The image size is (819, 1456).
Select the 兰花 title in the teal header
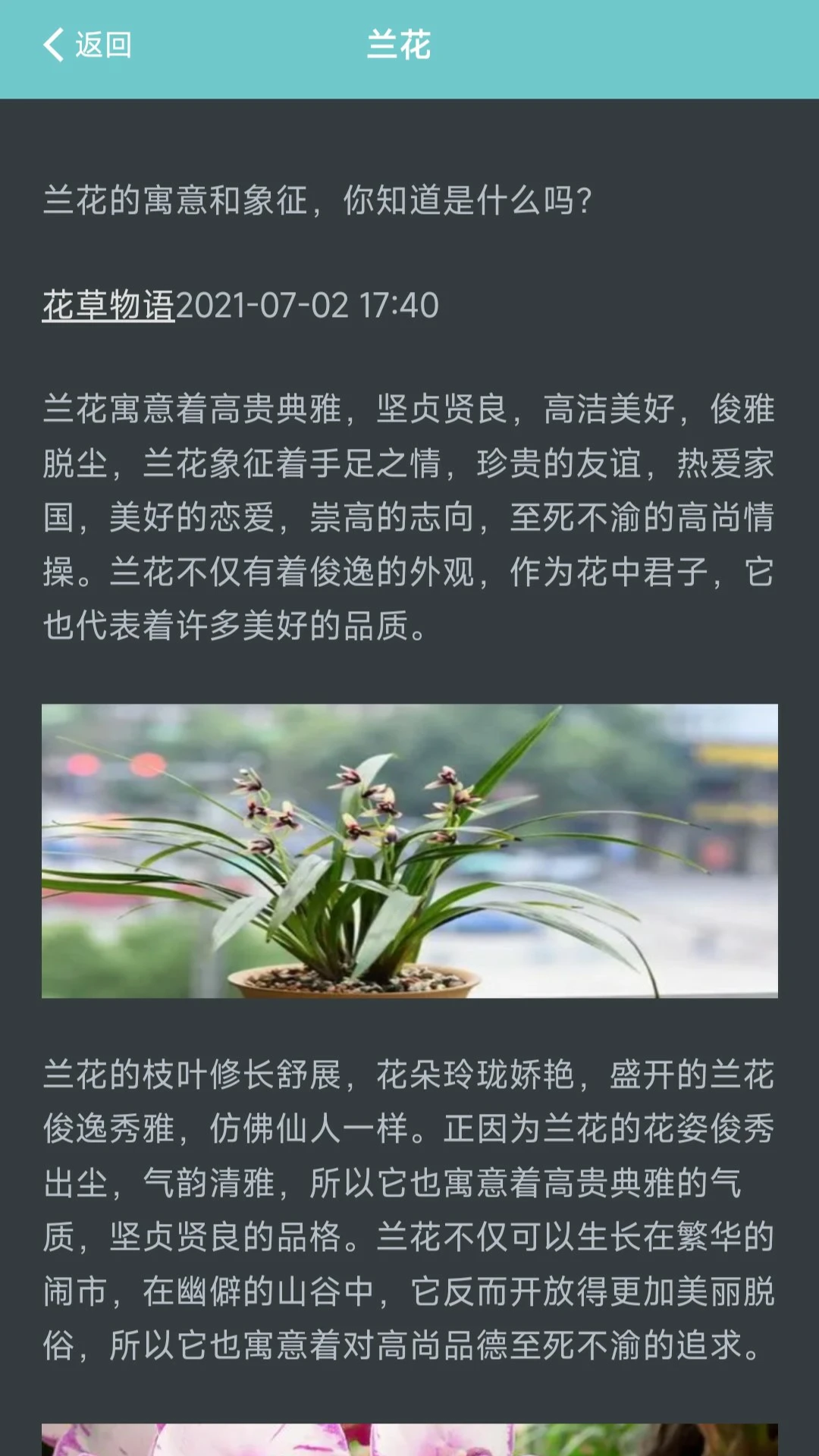397,43
